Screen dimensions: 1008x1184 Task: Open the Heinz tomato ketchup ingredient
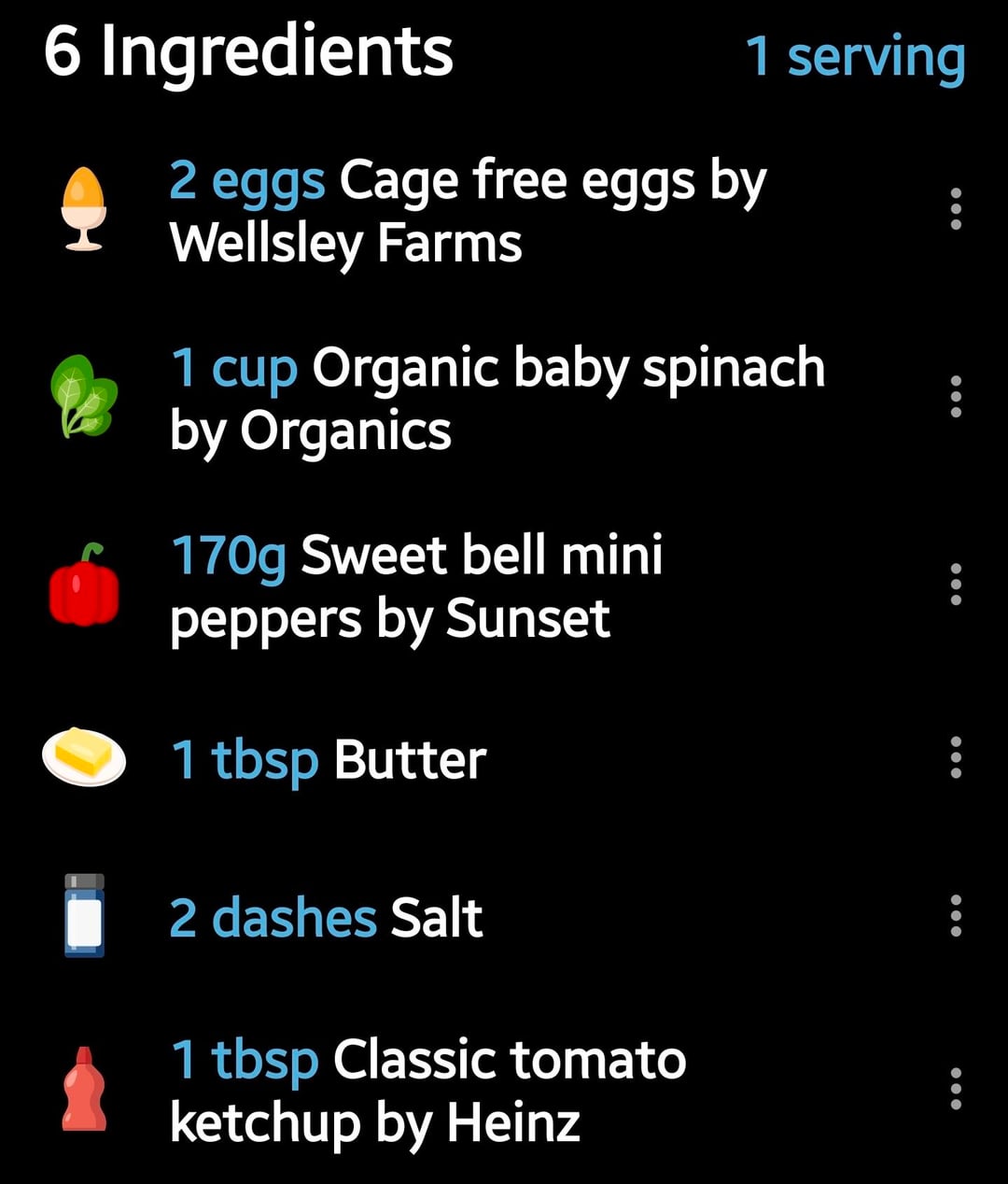pyautogui.click(x=427, y=1091)
